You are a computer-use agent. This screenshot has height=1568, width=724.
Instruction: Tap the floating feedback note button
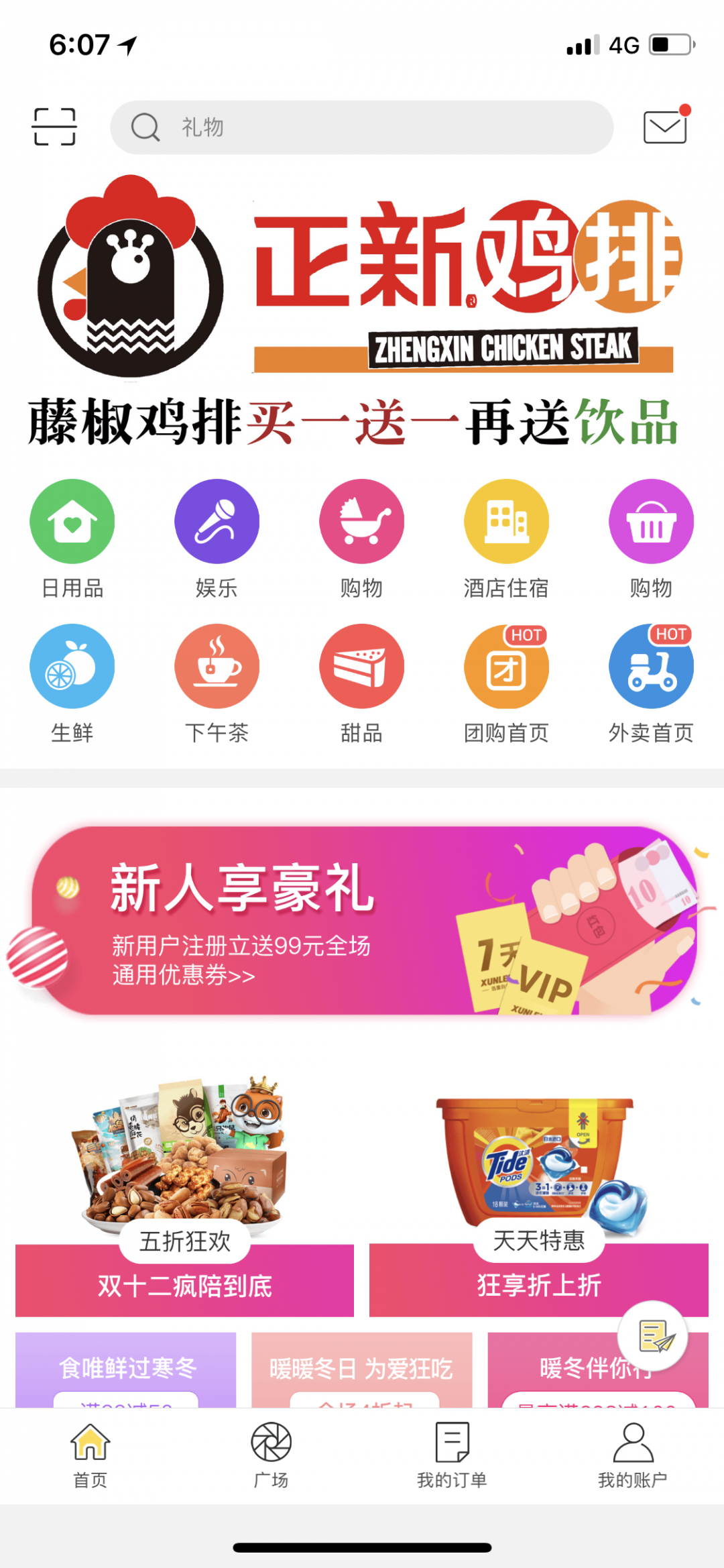coord(653,1336)
